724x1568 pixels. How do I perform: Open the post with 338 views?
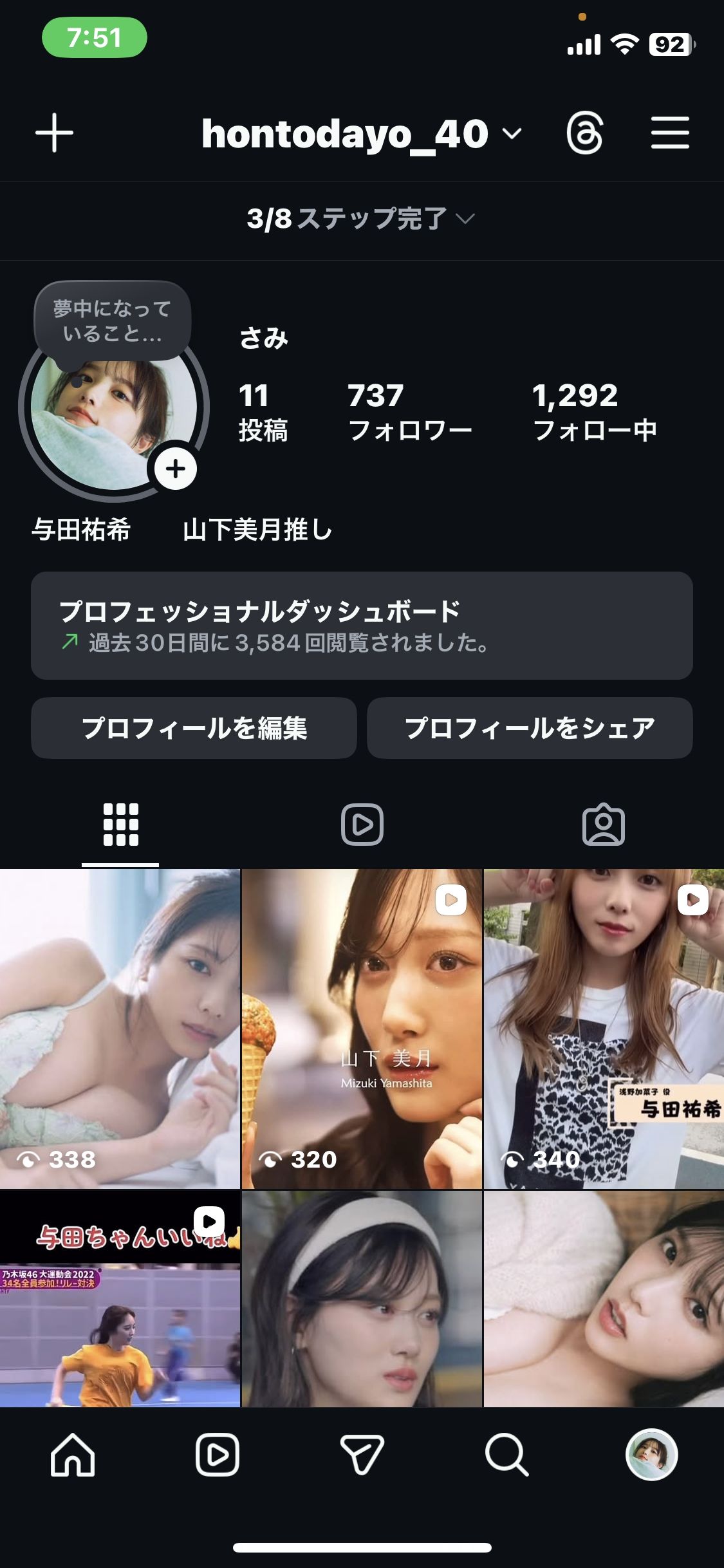point(120,1029)
